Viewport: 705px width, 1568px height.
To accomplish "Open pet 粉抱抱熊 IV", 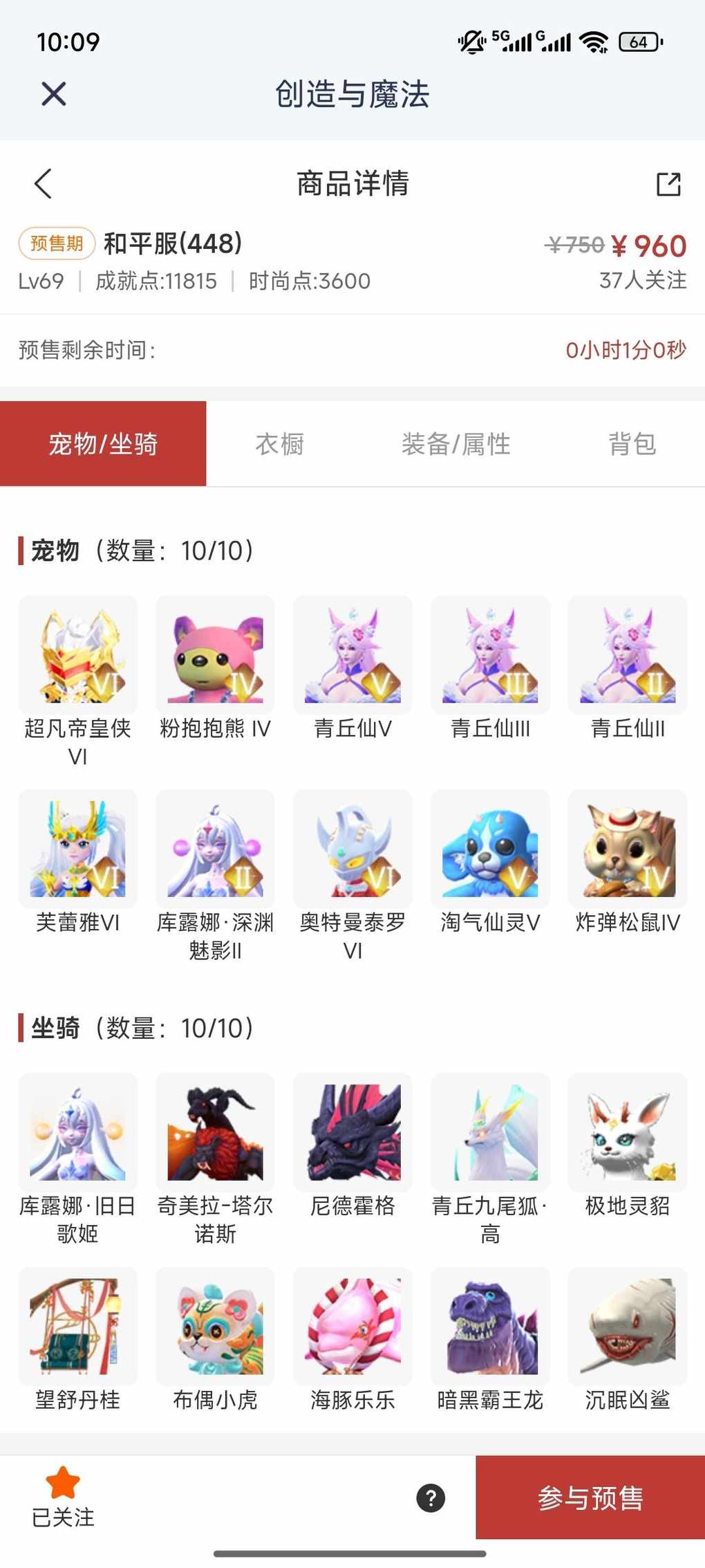I will click(x=215, y=656).
